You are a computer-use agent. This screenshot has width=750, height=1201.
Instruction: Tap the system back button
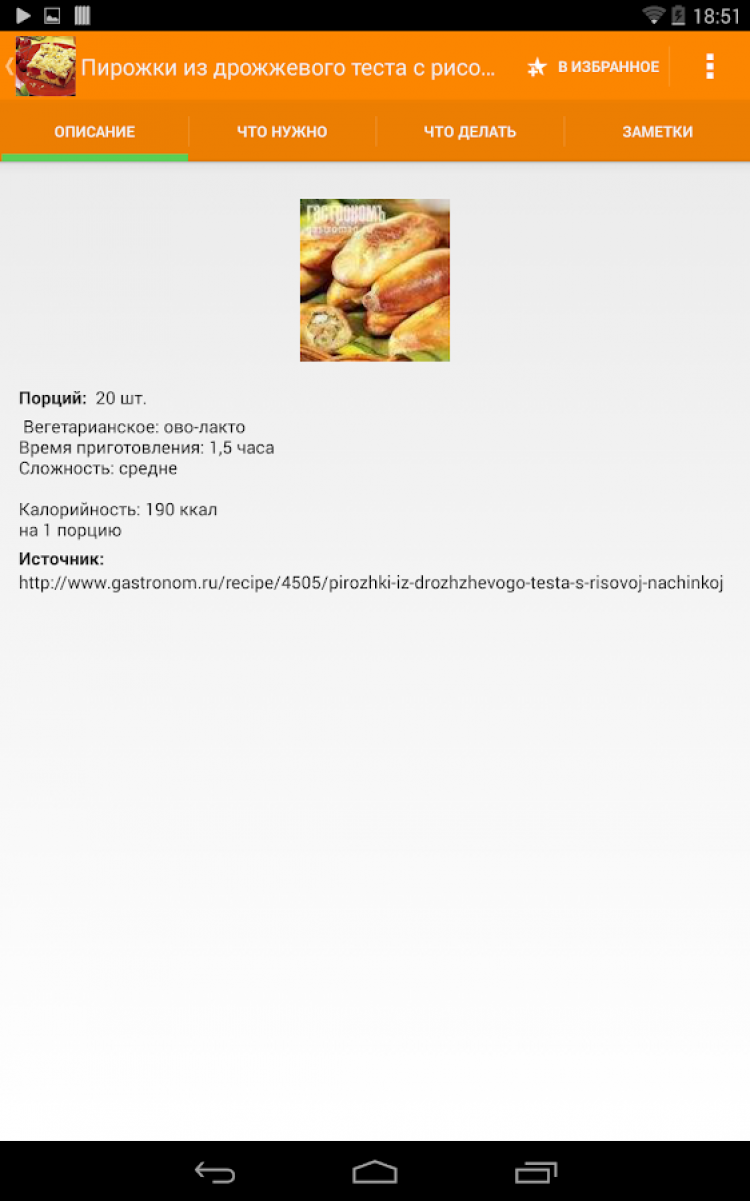click(x=214, y=1172)
